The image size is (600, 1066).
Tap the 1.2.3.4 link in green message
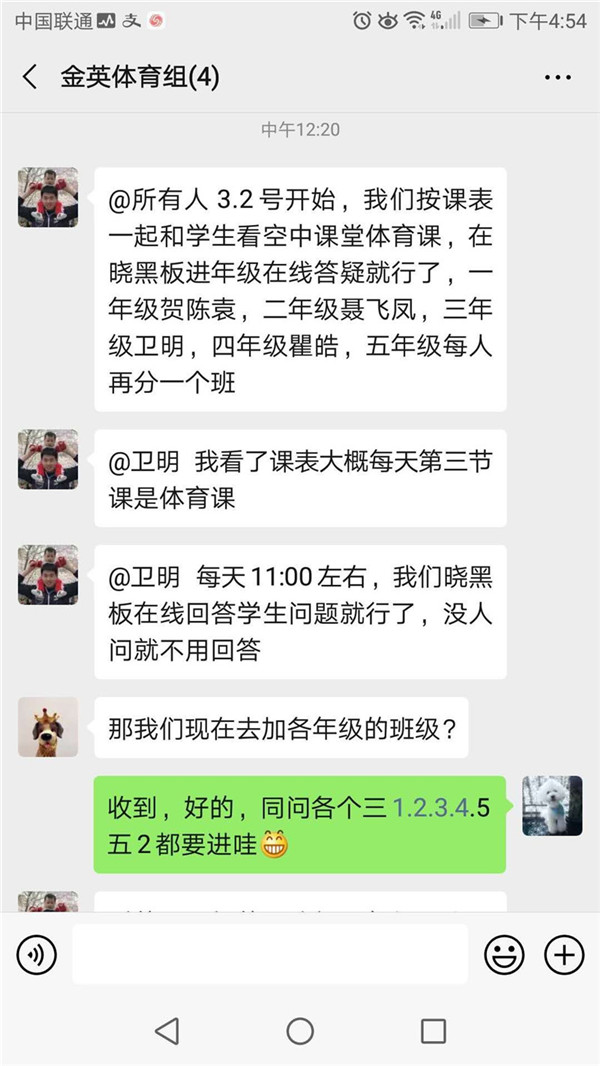tap(430, 809)
